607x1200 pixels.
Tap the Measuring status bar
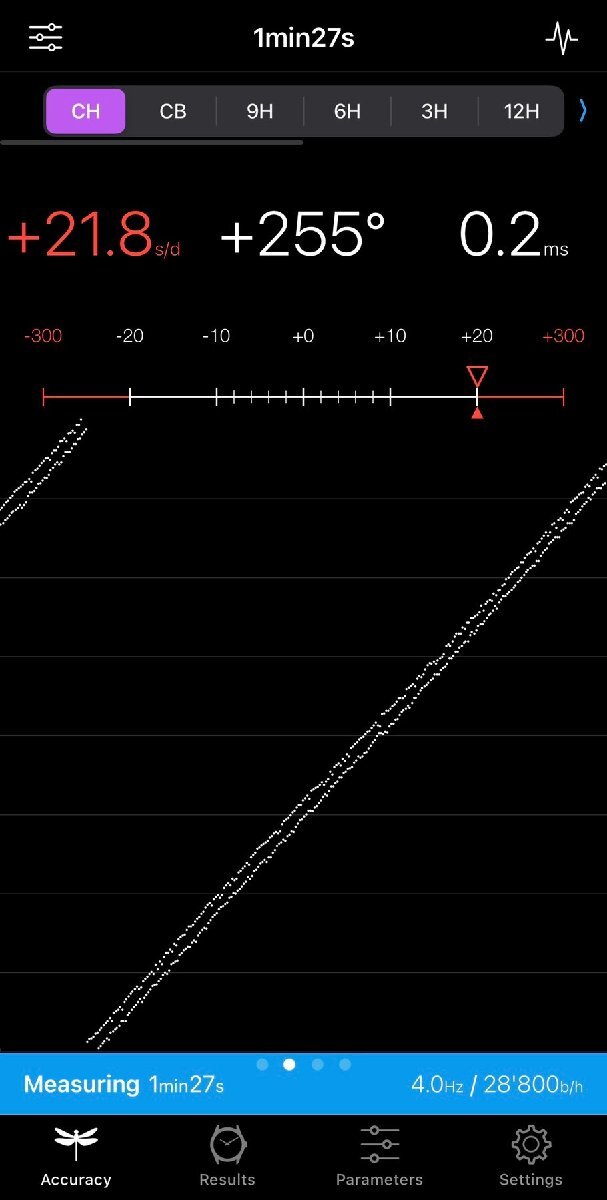pyautogui.click(x=303, y=1085)
